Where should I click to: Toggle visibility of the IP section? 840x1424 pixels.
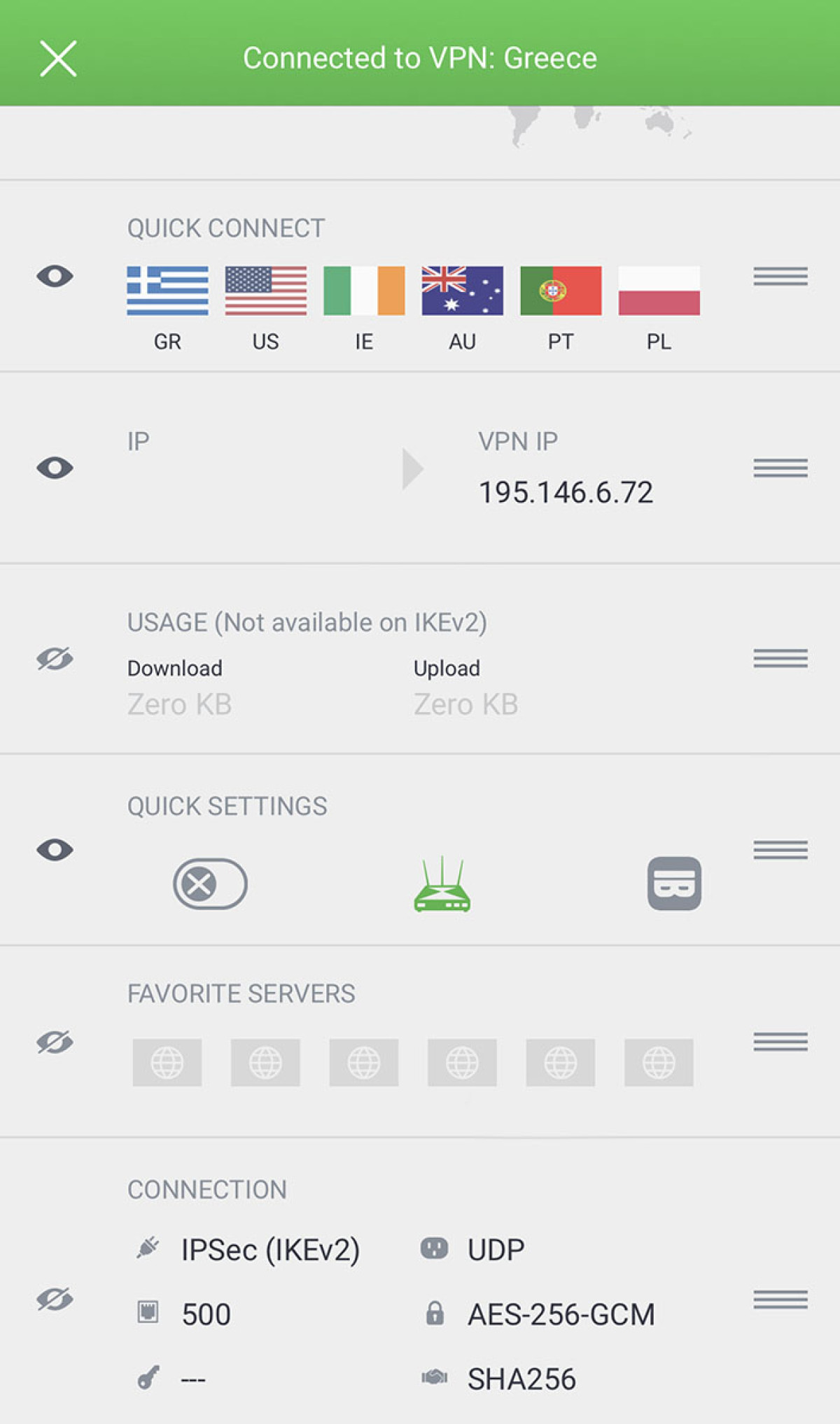pos(55,468)
